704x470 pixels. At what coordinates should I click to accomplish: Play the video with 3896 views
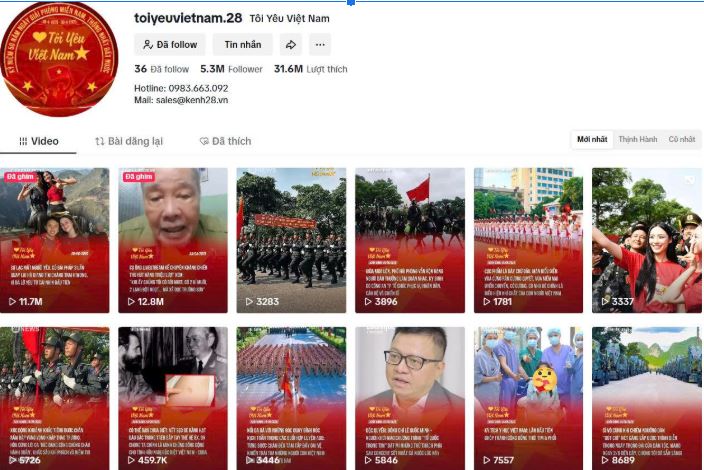pos(409,240)
